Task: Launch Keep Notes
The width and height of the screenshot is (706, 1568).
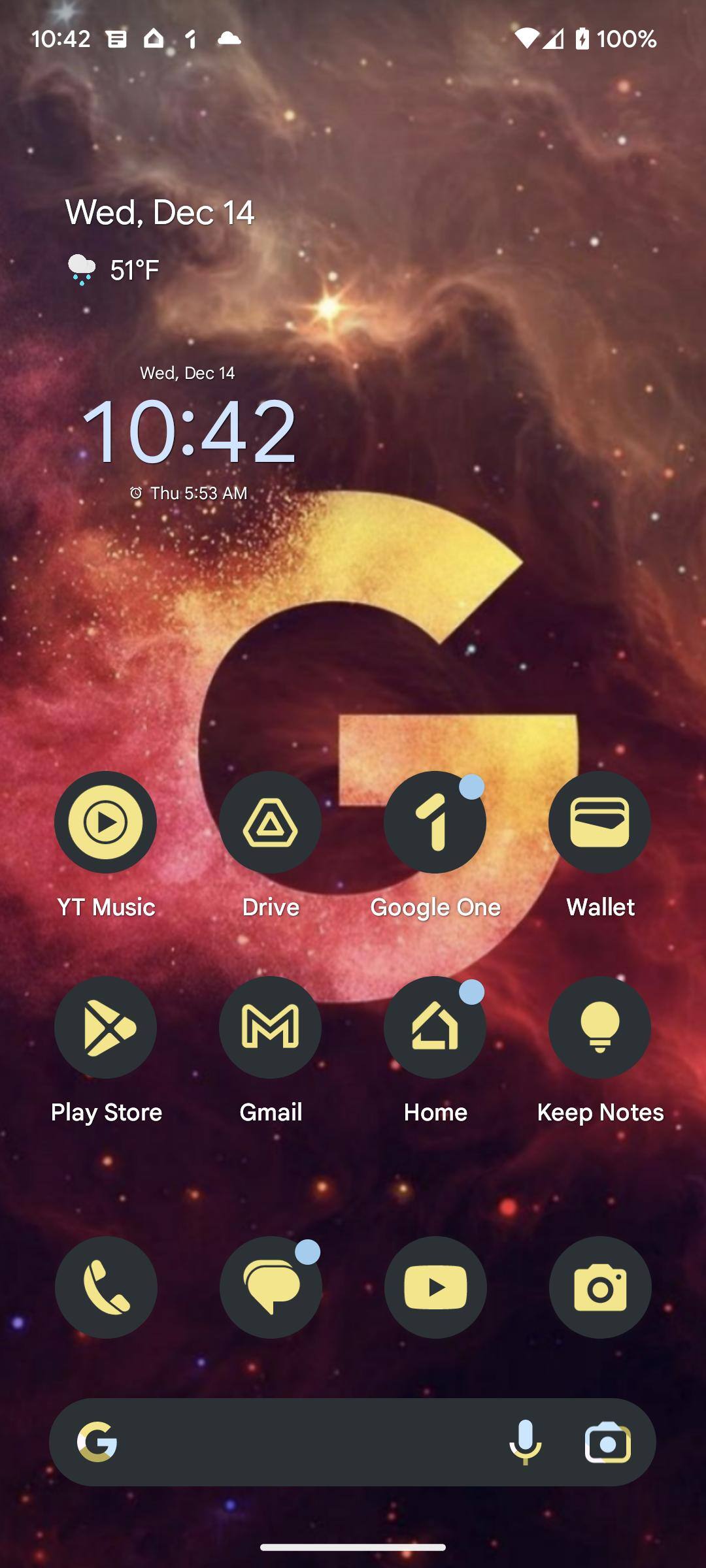Action: [x=599, y=1027]
